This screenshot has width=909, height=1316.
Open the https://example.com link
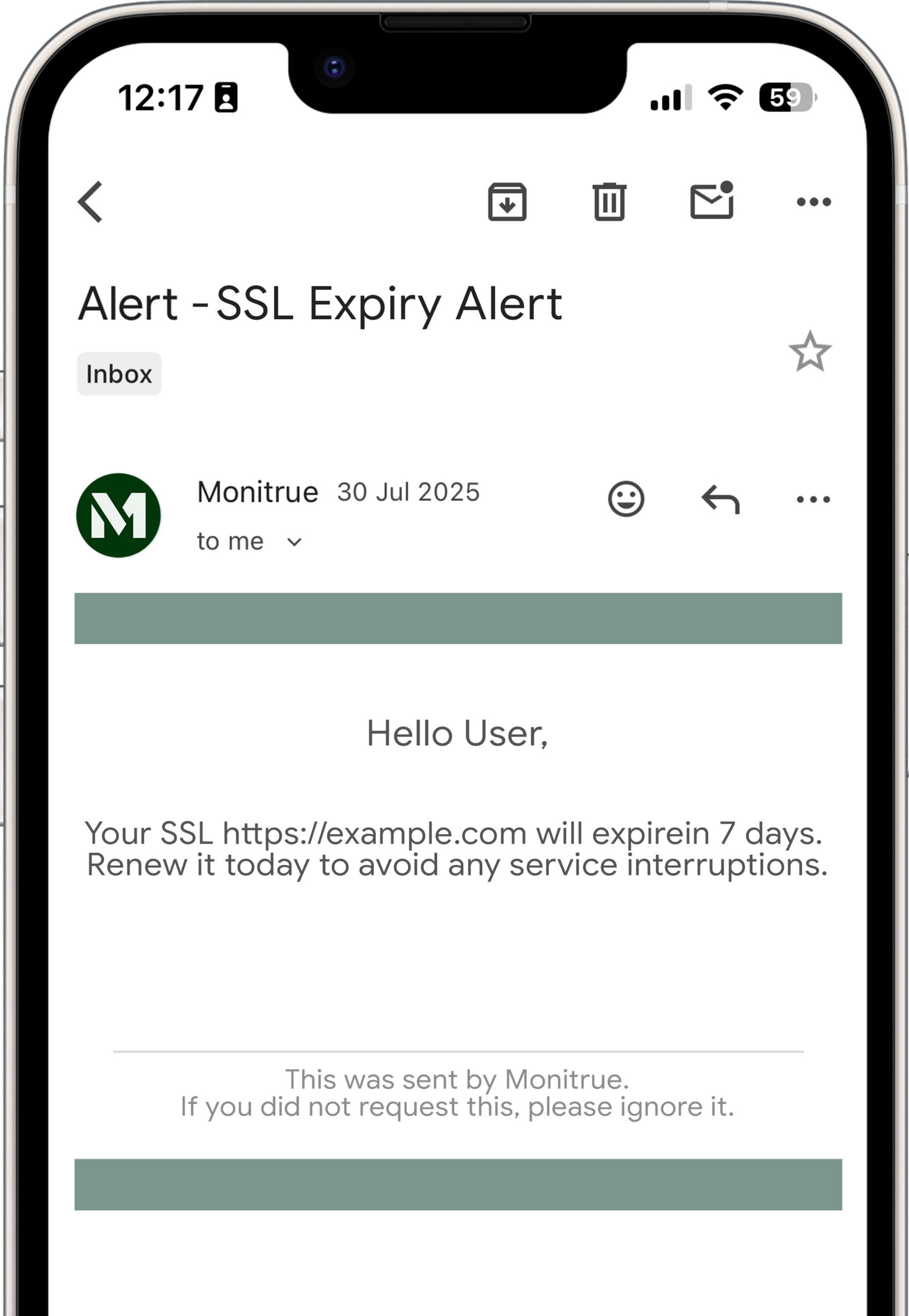(374, 834)
